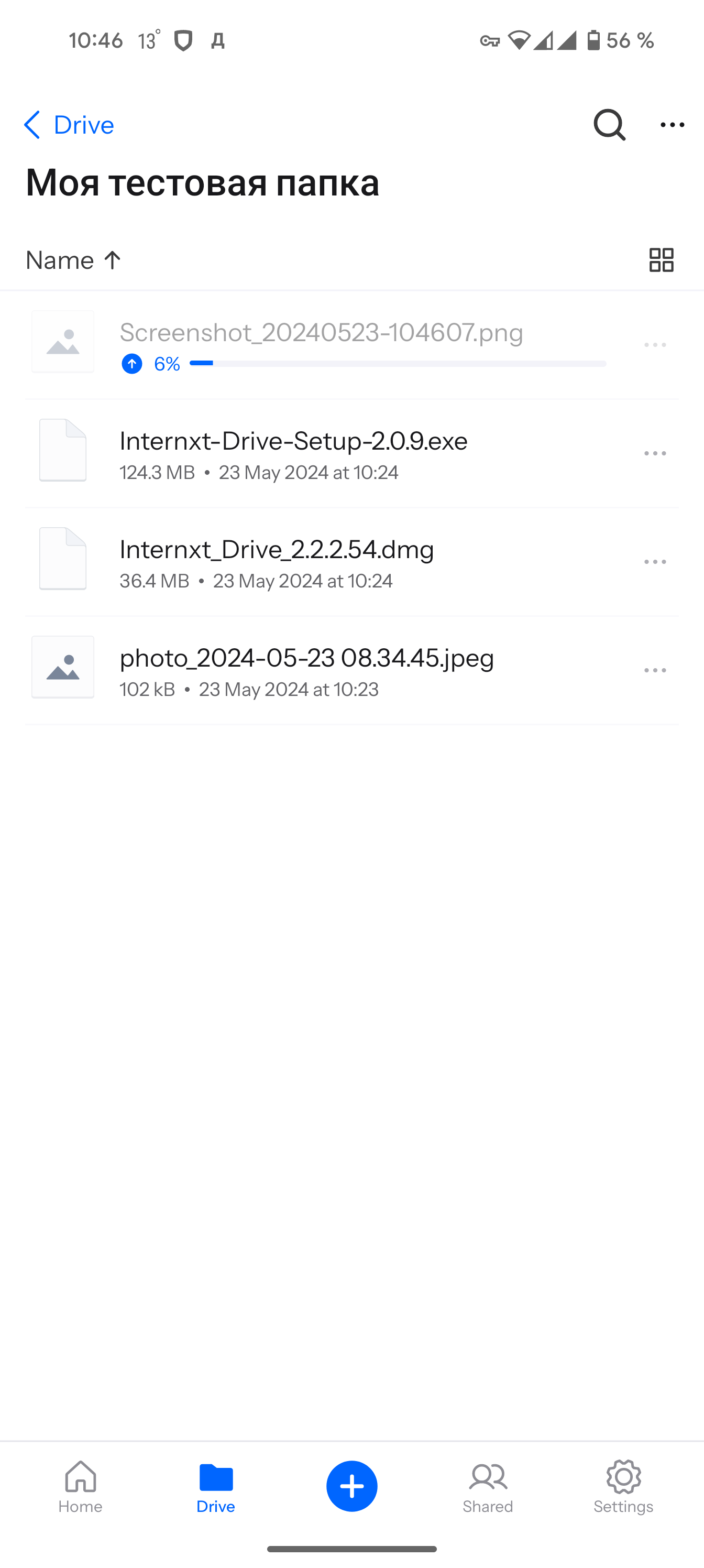Open the folder overflow menu

click(x=672, y=125)
